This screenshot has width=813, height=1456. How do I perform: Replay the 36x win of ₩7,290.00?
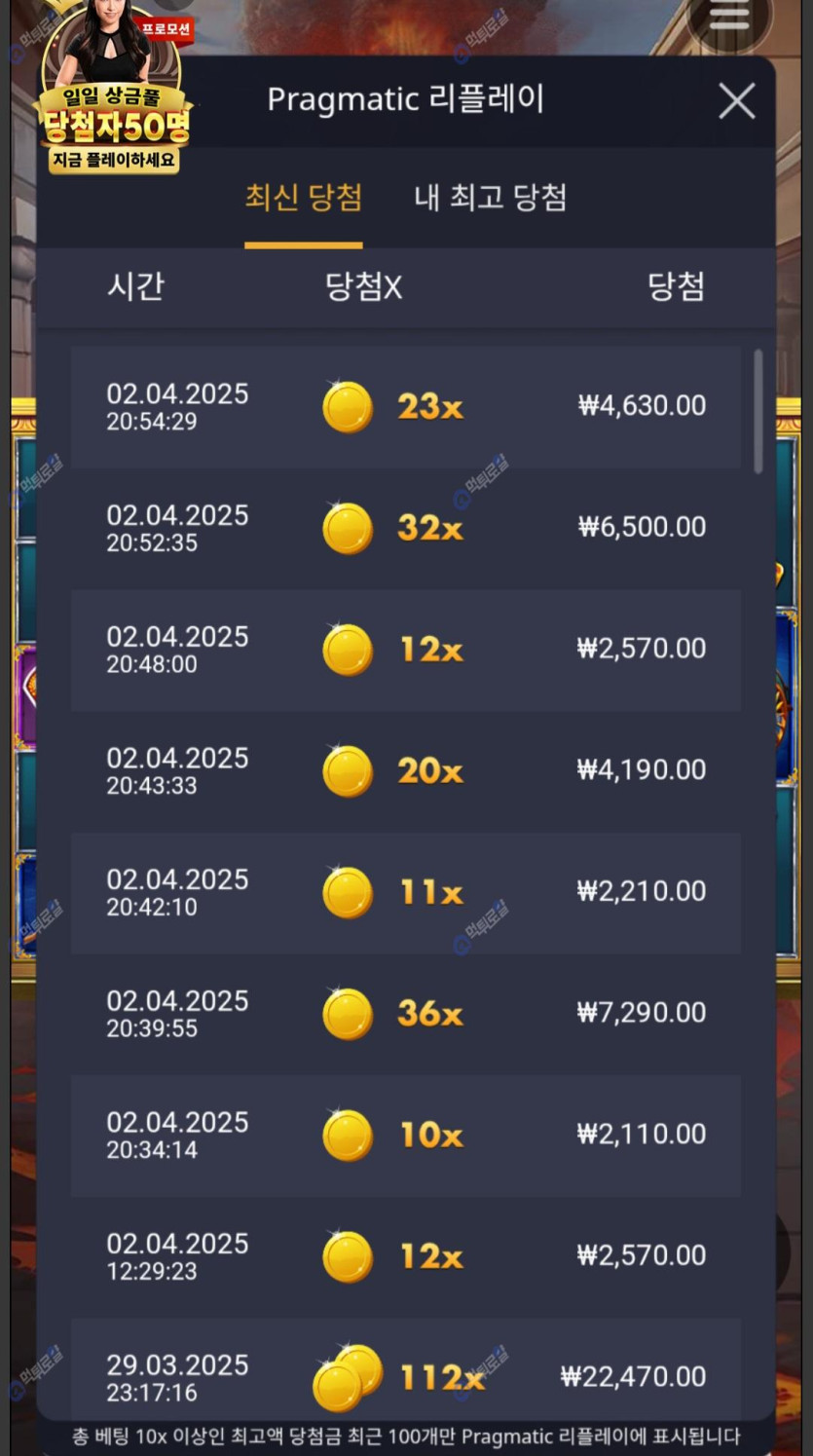click(405, 1014)
